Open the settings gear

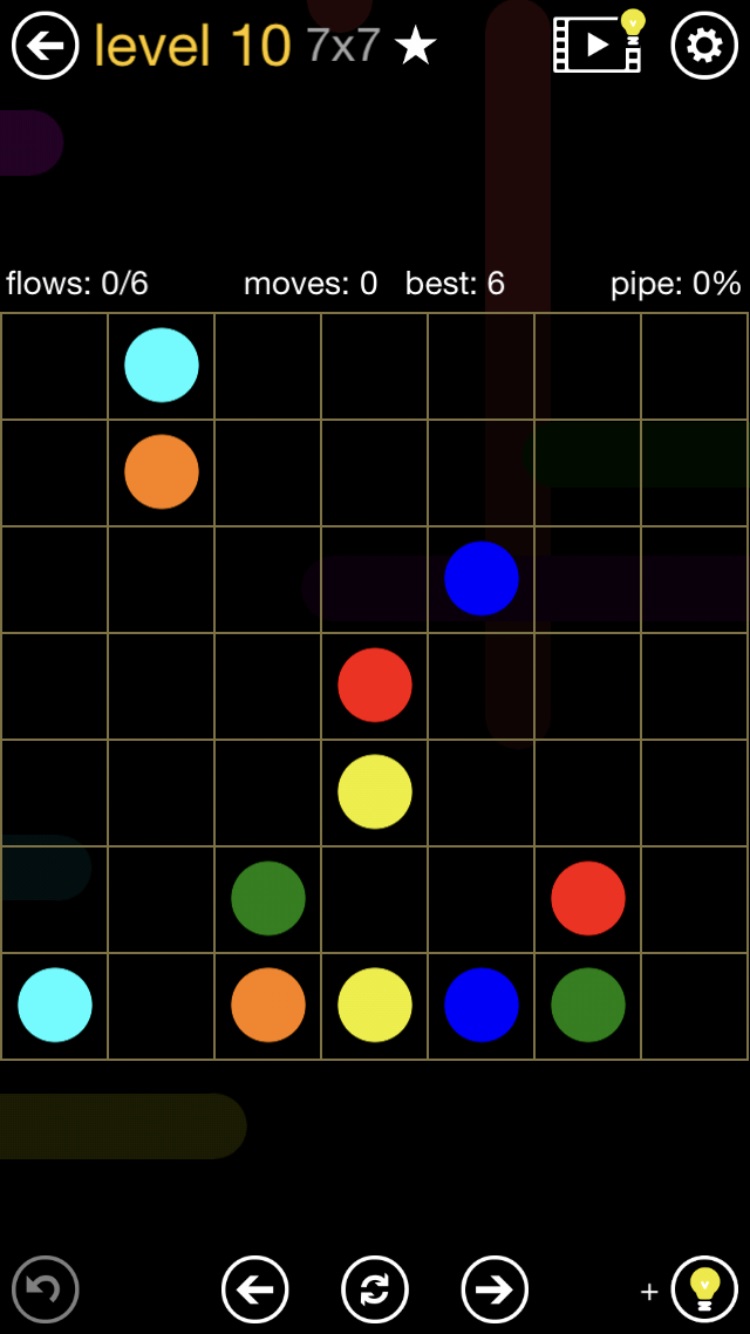[x=704, y=45]
